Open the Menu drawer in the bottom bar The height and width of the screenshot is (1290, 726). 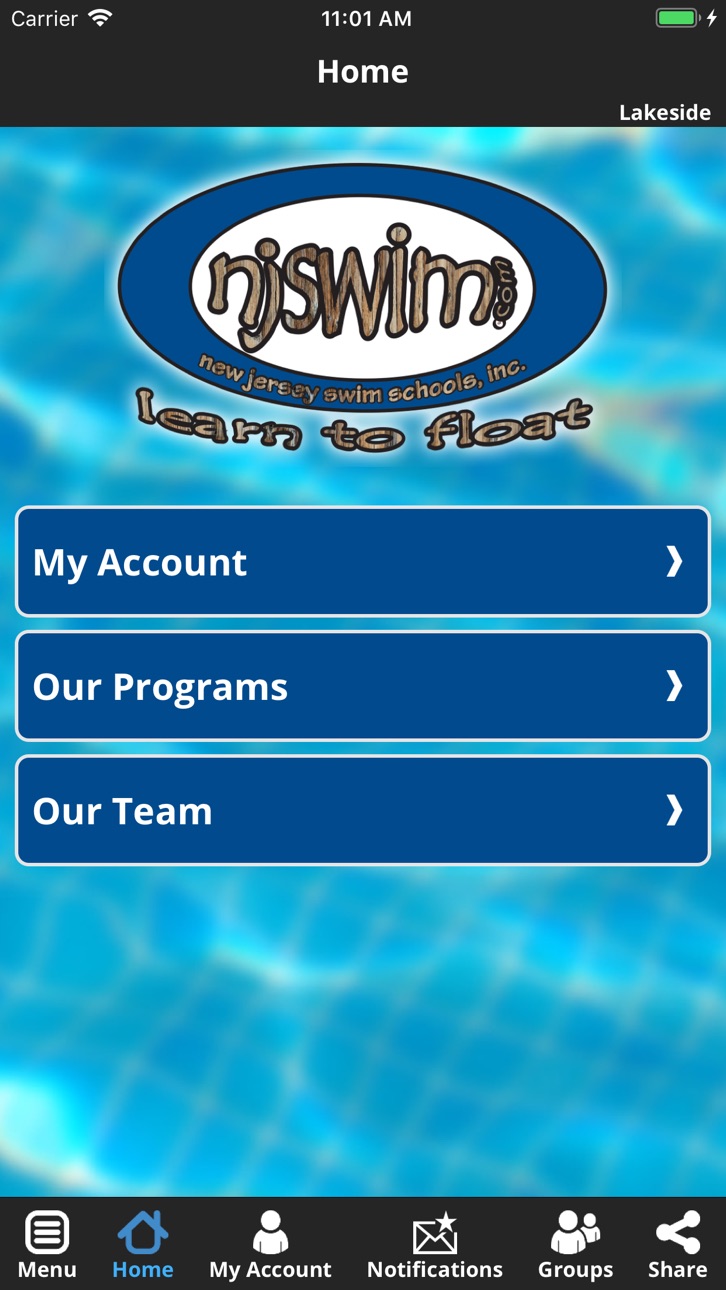(x=47, y=1245)
